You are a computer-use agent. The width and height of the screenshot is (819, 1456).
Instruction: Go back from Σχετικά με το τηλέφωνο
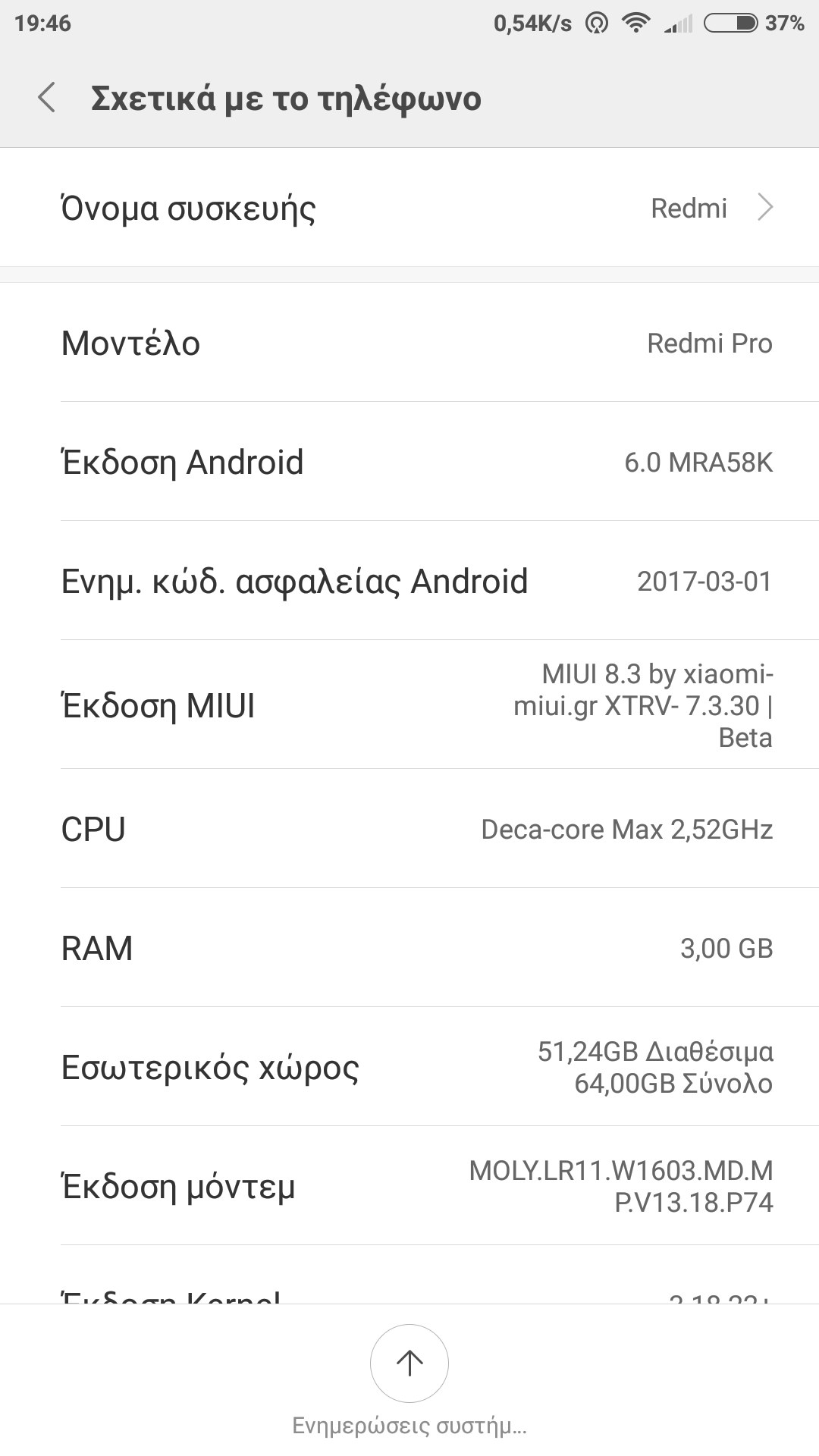click(x=47, y=99)
